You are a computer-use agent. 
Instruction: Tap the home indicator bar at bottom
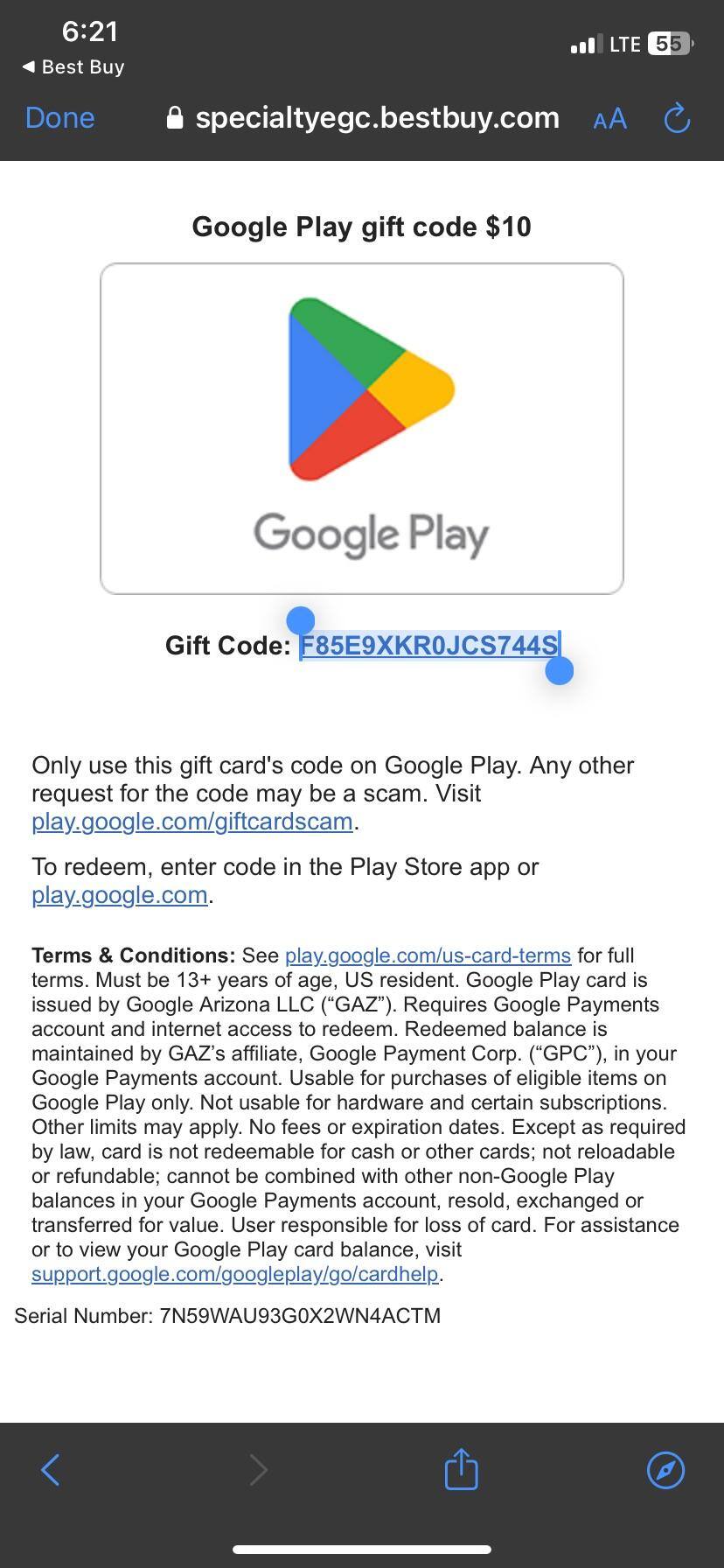[362, 1549]
